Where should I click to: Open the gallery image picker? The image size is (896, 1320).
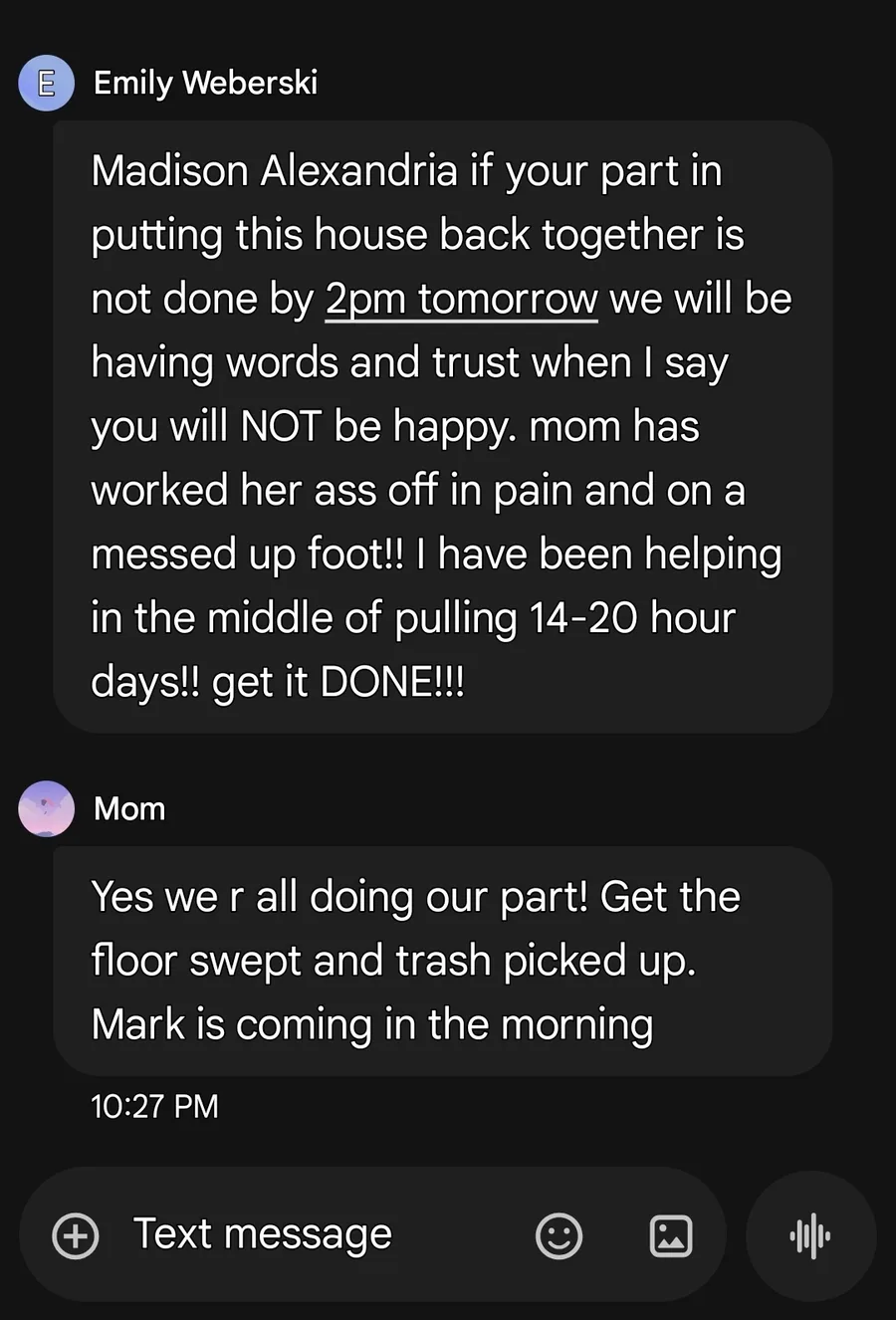(x=671, y=1236)
